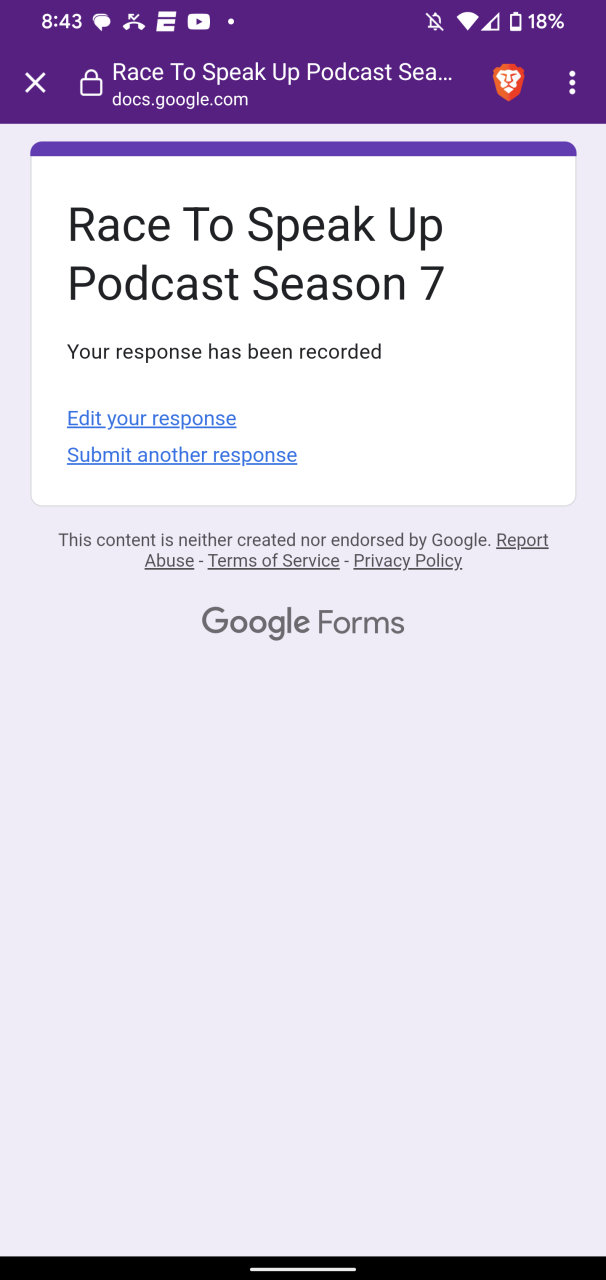Open the Google Forms logo link
The width and height of the screenshot is (606, 1280).
click(303, 623)
